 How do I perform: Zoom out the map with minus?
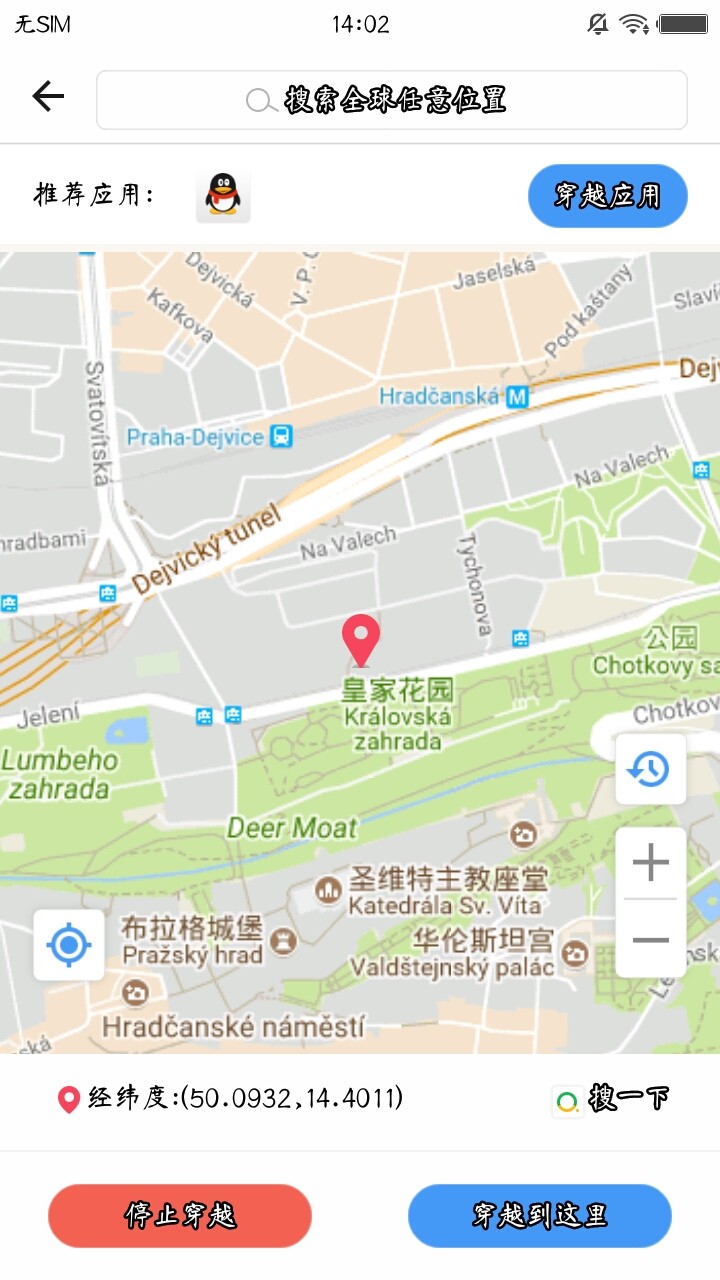[650, 940]
